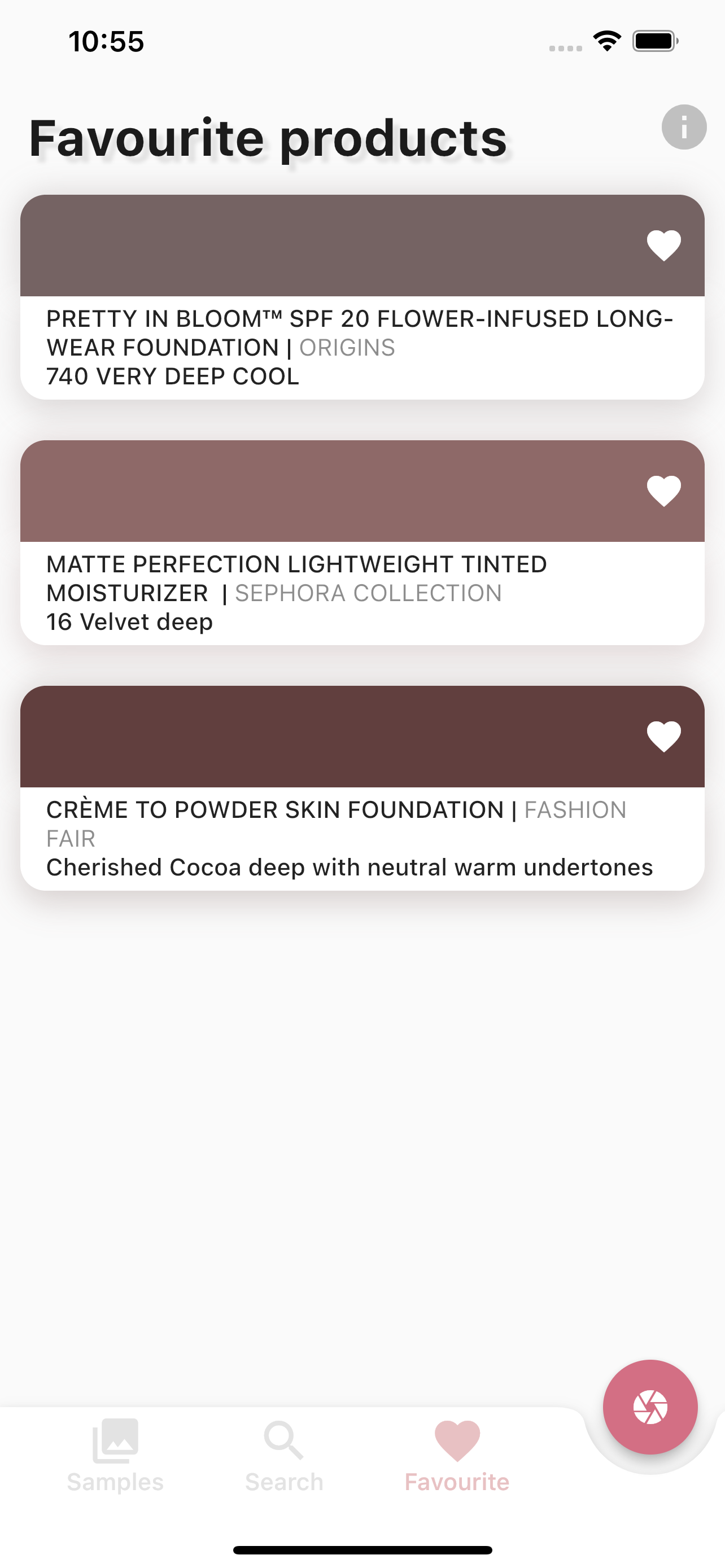Open the info icon beside Favourite products
The image size is (725, 1568).
[684, 127]
